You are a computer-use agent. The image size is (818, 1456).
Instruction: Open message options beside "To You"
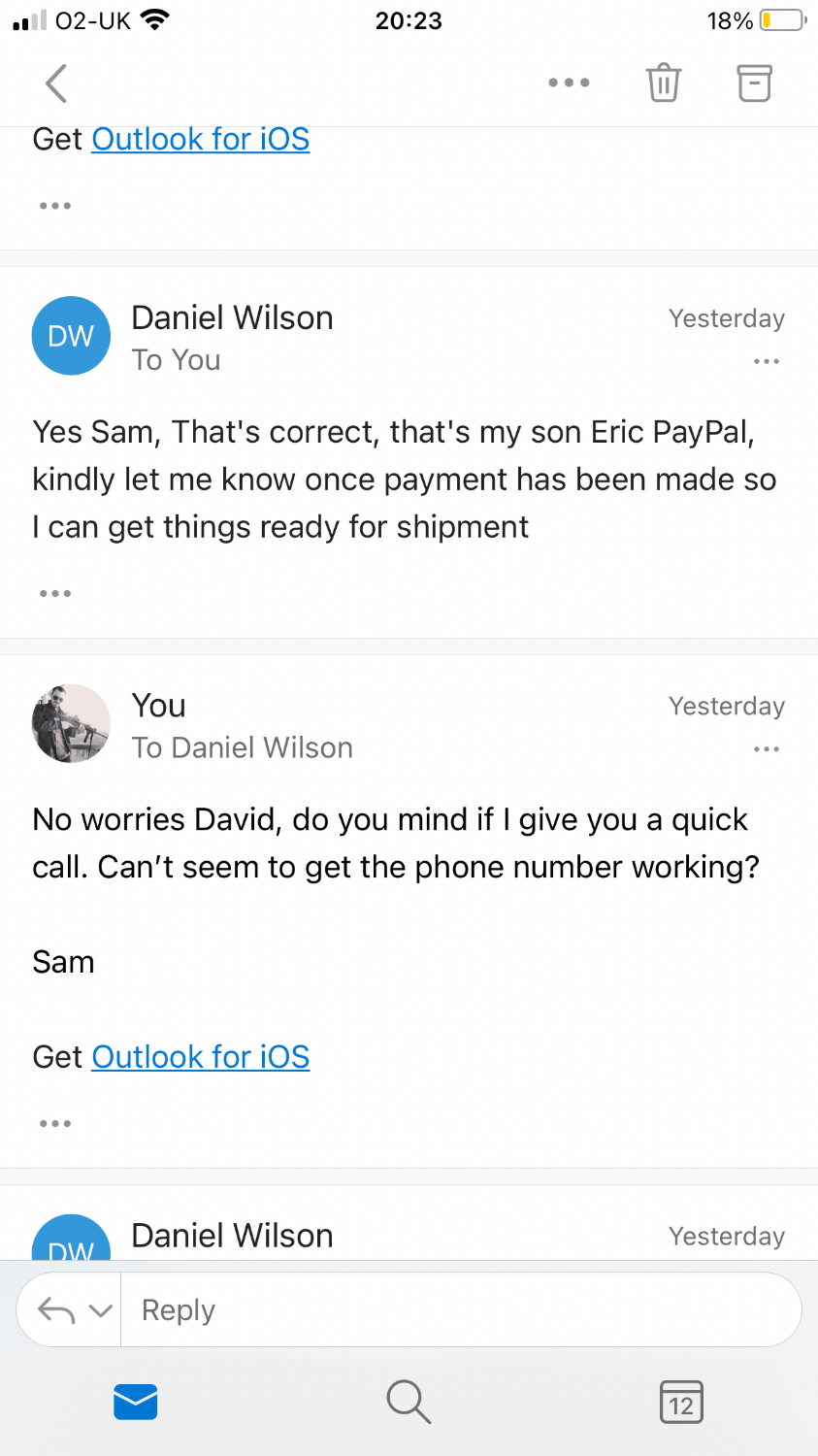(766, 361)
